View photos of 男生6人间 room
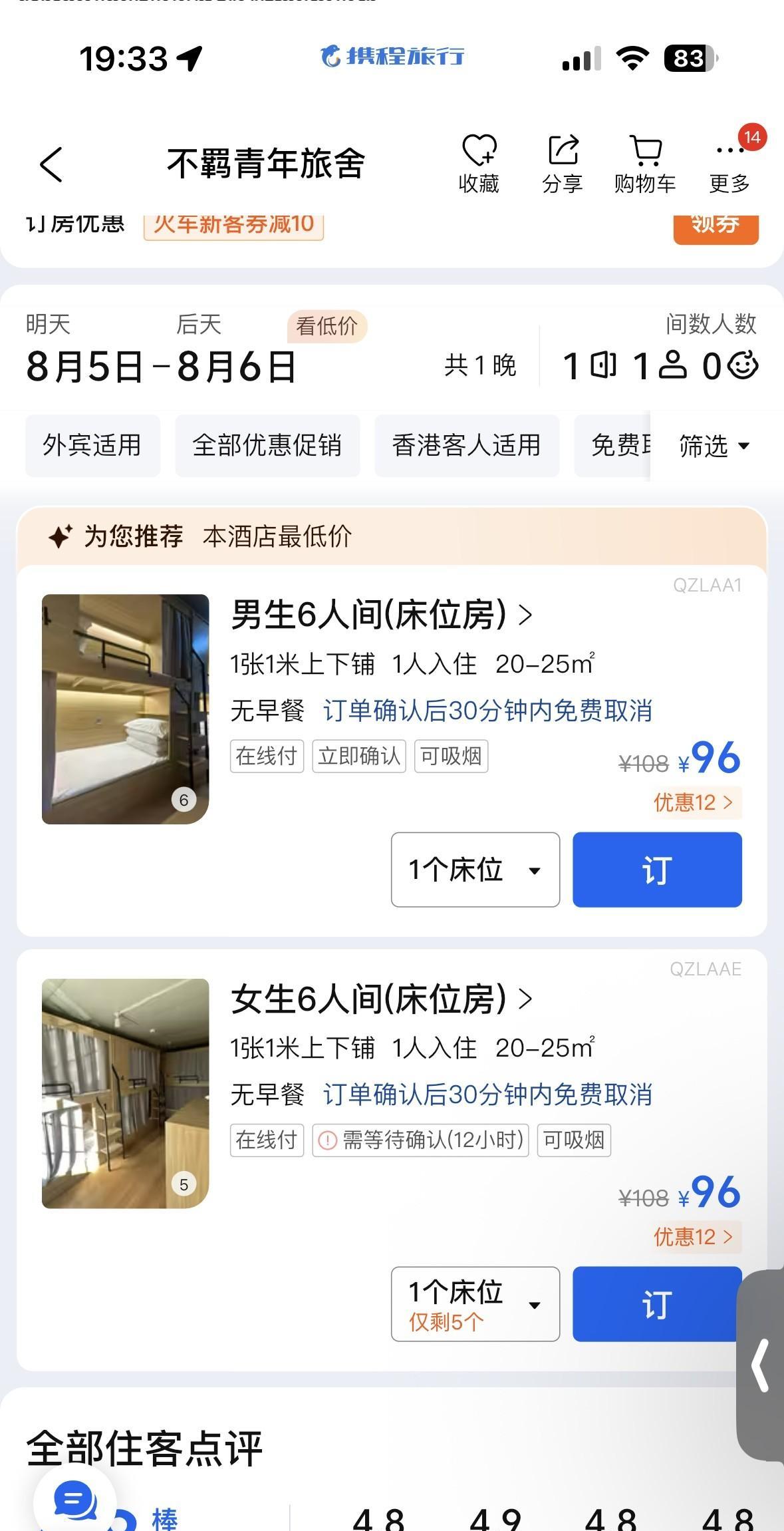This screenshot has width=784, height=1531. click(x=125, y=709)
